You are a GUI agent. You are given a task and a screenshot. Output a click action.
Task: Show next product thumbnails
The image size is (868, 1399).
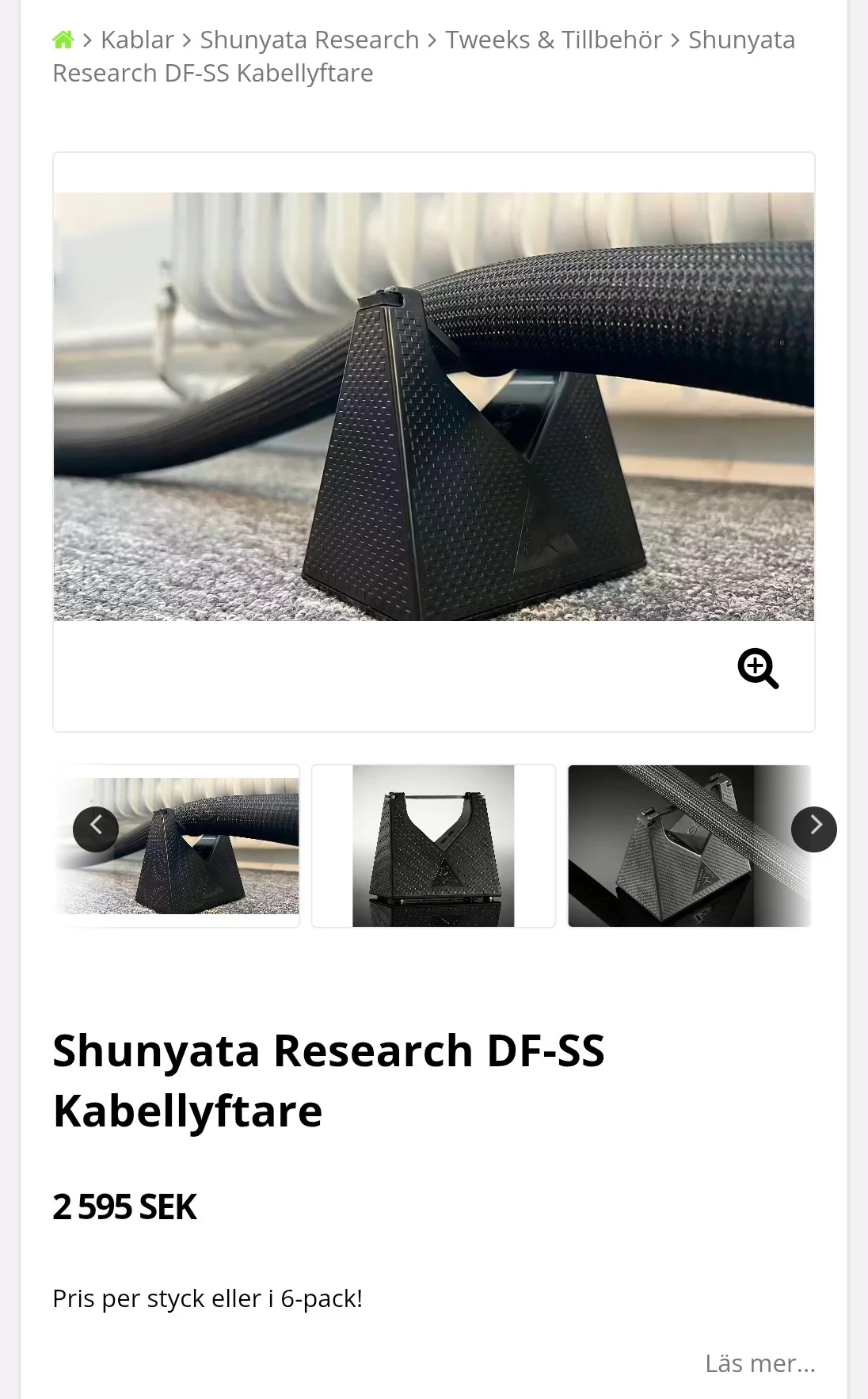coord(813,829)
